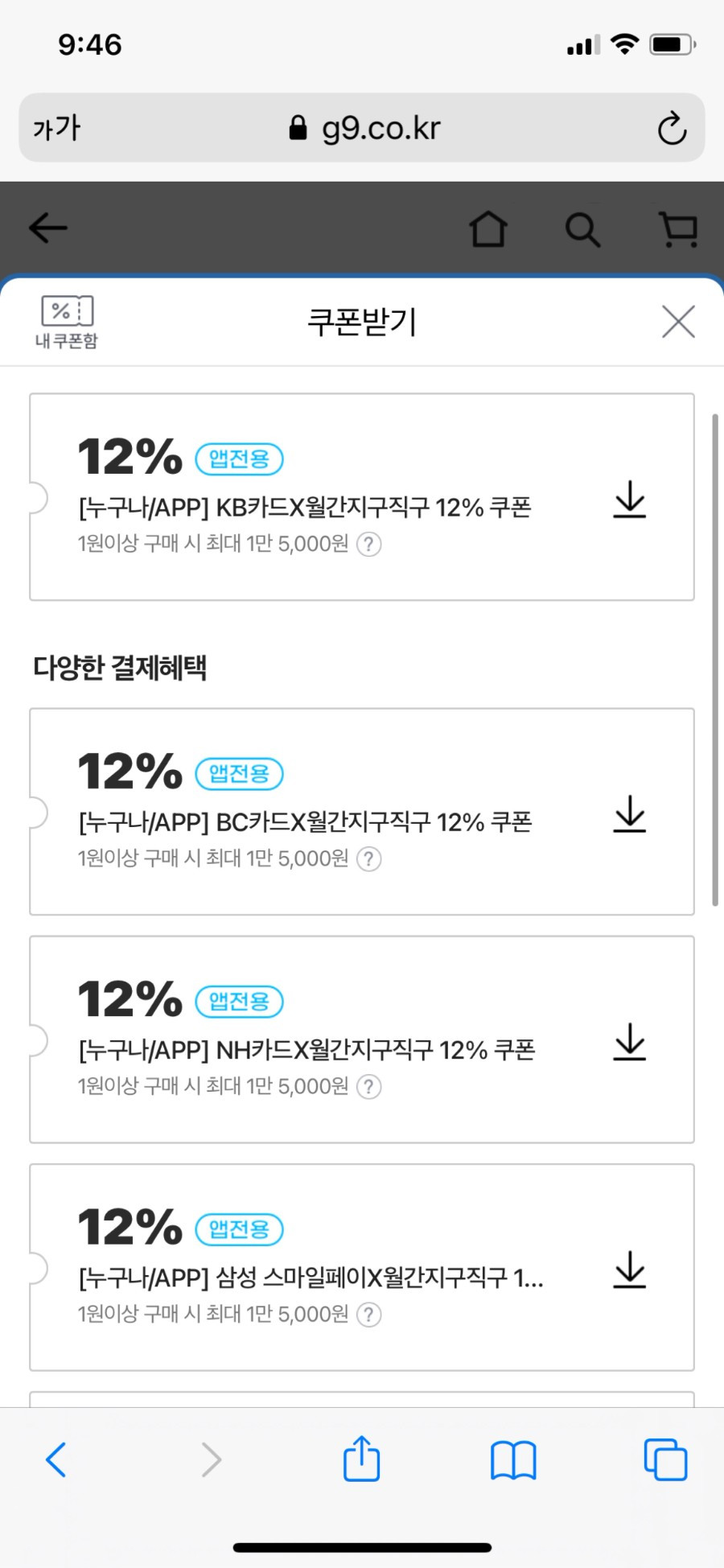The height and width of the screenshot is (1568, 724).
Task: Reload the g9.co.kr page
Action: 672,128
